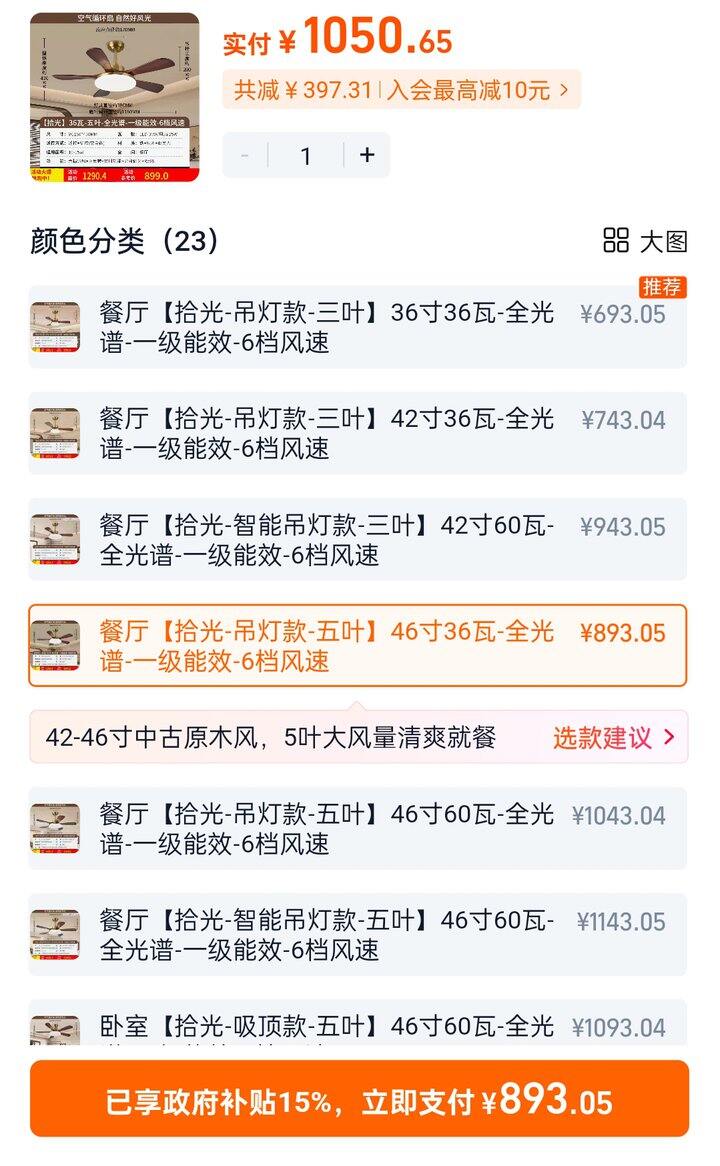
Task: Open the selected product image preview
Action: [x=114, y=98]
